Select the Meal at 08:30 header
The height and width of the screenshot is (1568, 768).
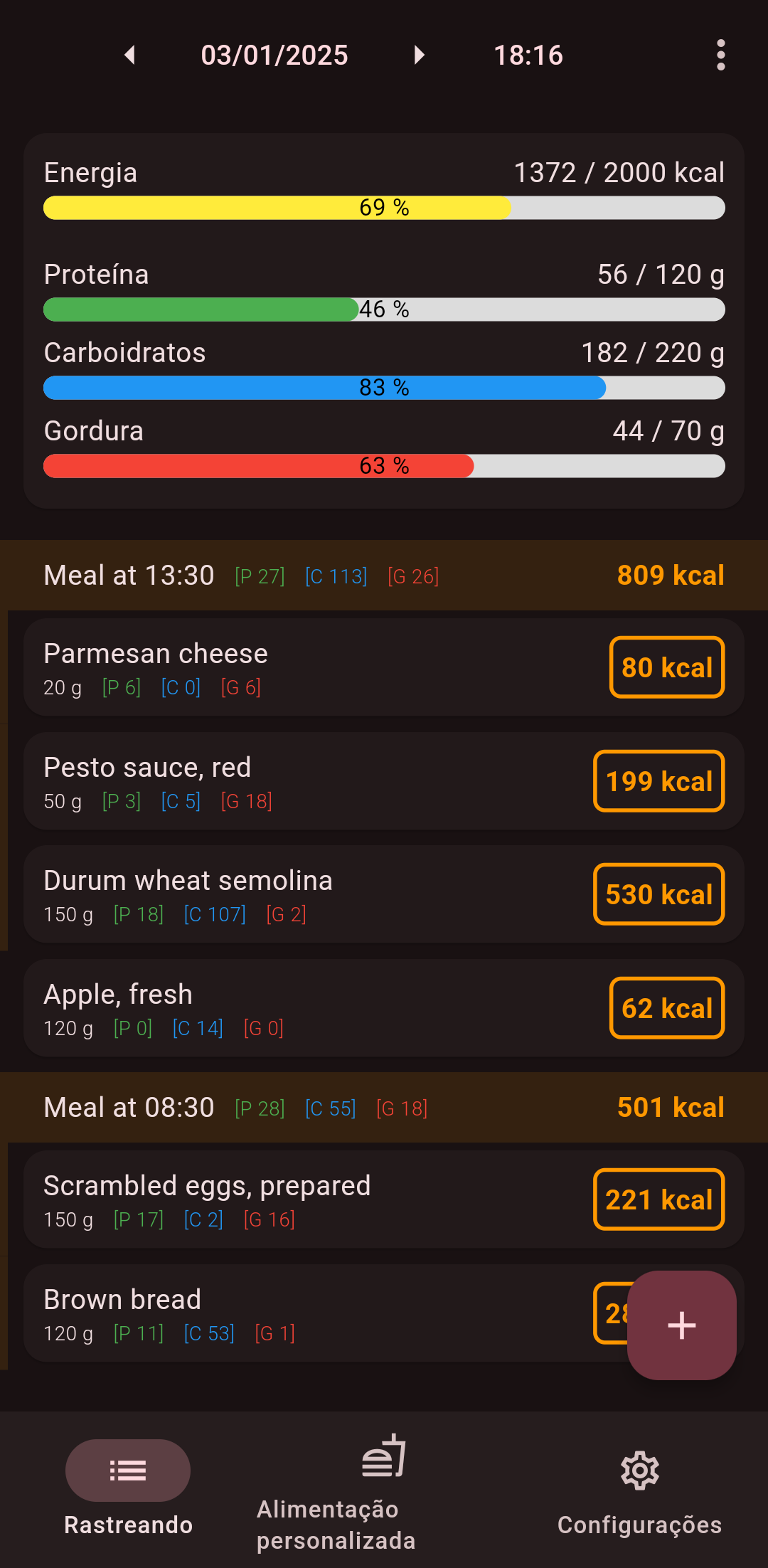pyautogui.click(x=384, y=1107)
